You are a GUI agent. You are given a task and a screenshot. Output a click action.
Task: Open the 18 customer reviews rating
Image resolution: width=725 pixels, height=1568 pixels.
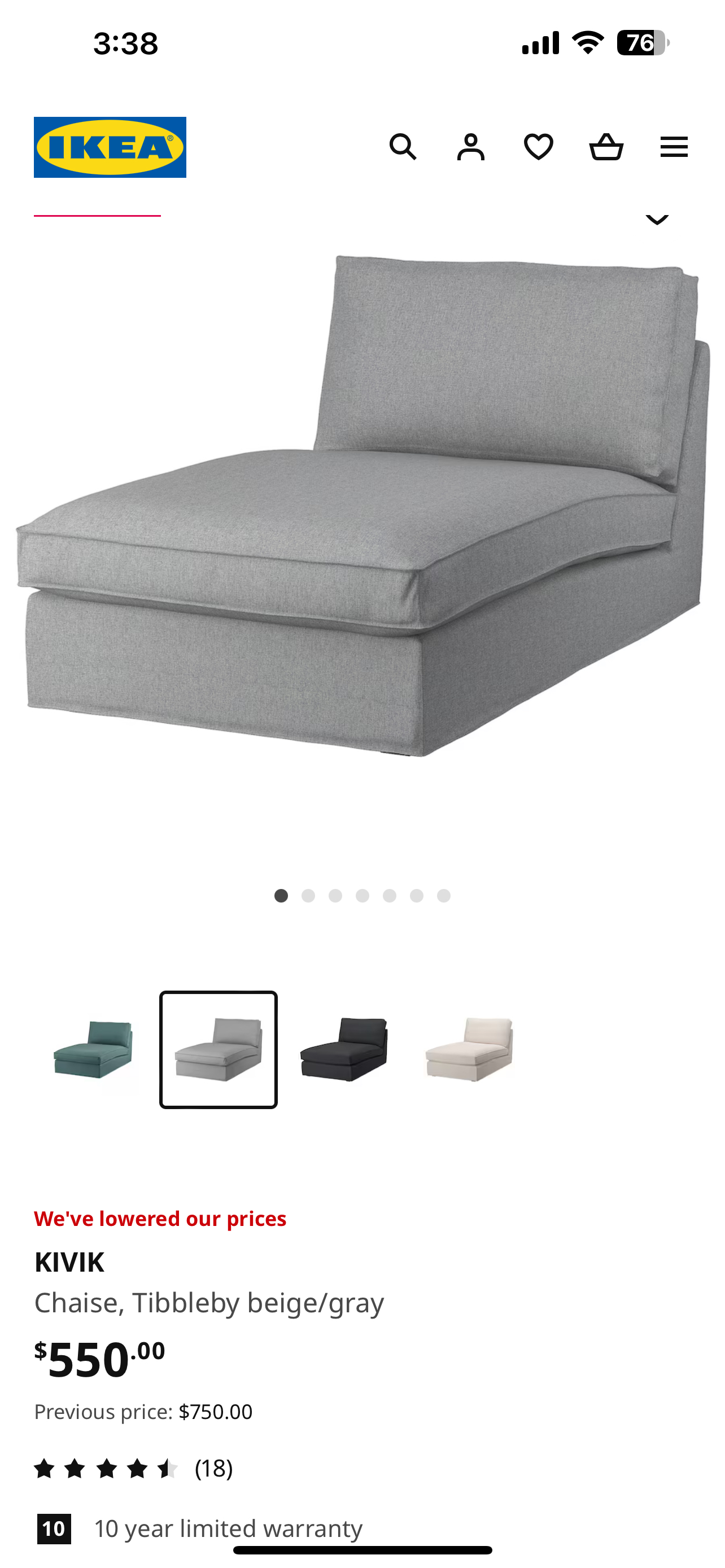pos(134,1468)
